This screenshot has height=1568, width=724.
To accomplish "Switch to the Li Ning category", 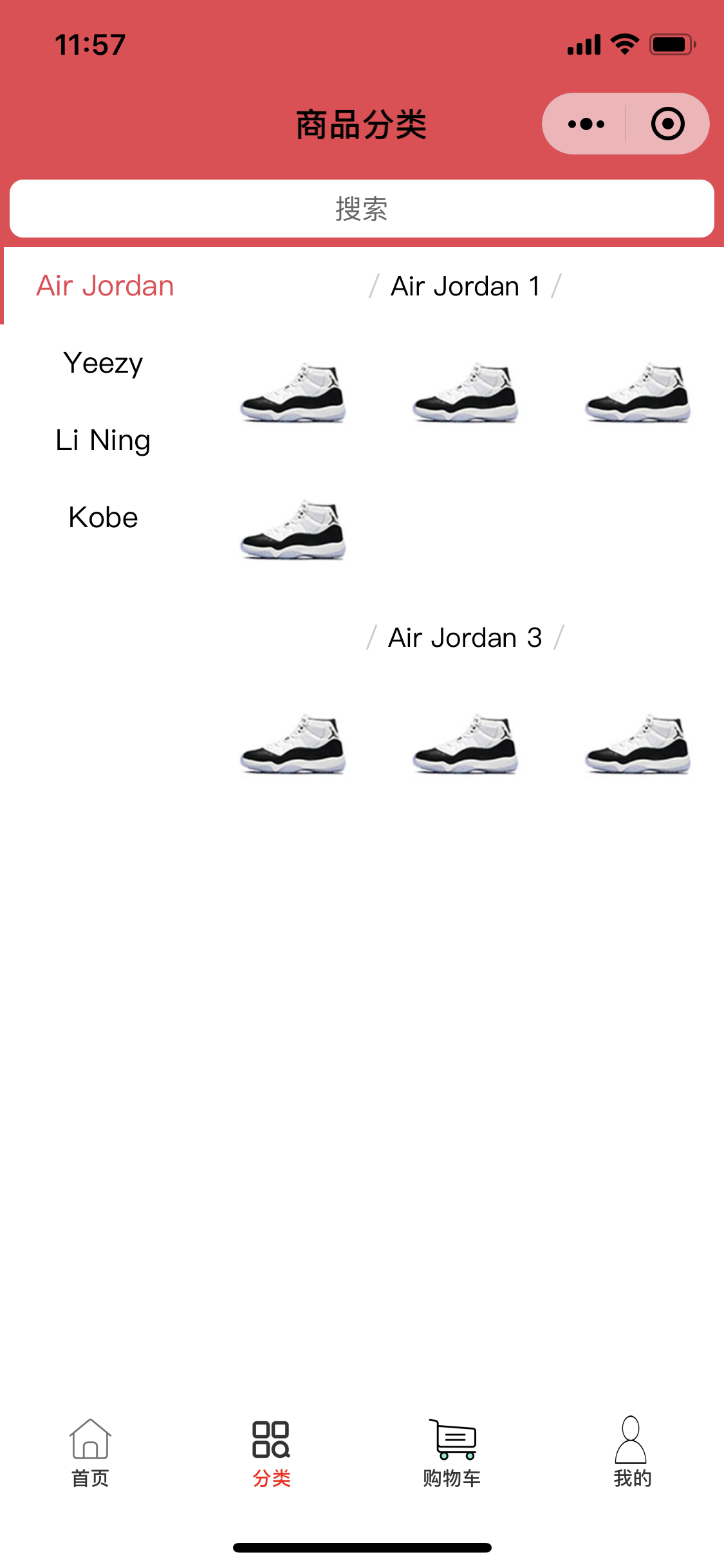I will [103, 440].
